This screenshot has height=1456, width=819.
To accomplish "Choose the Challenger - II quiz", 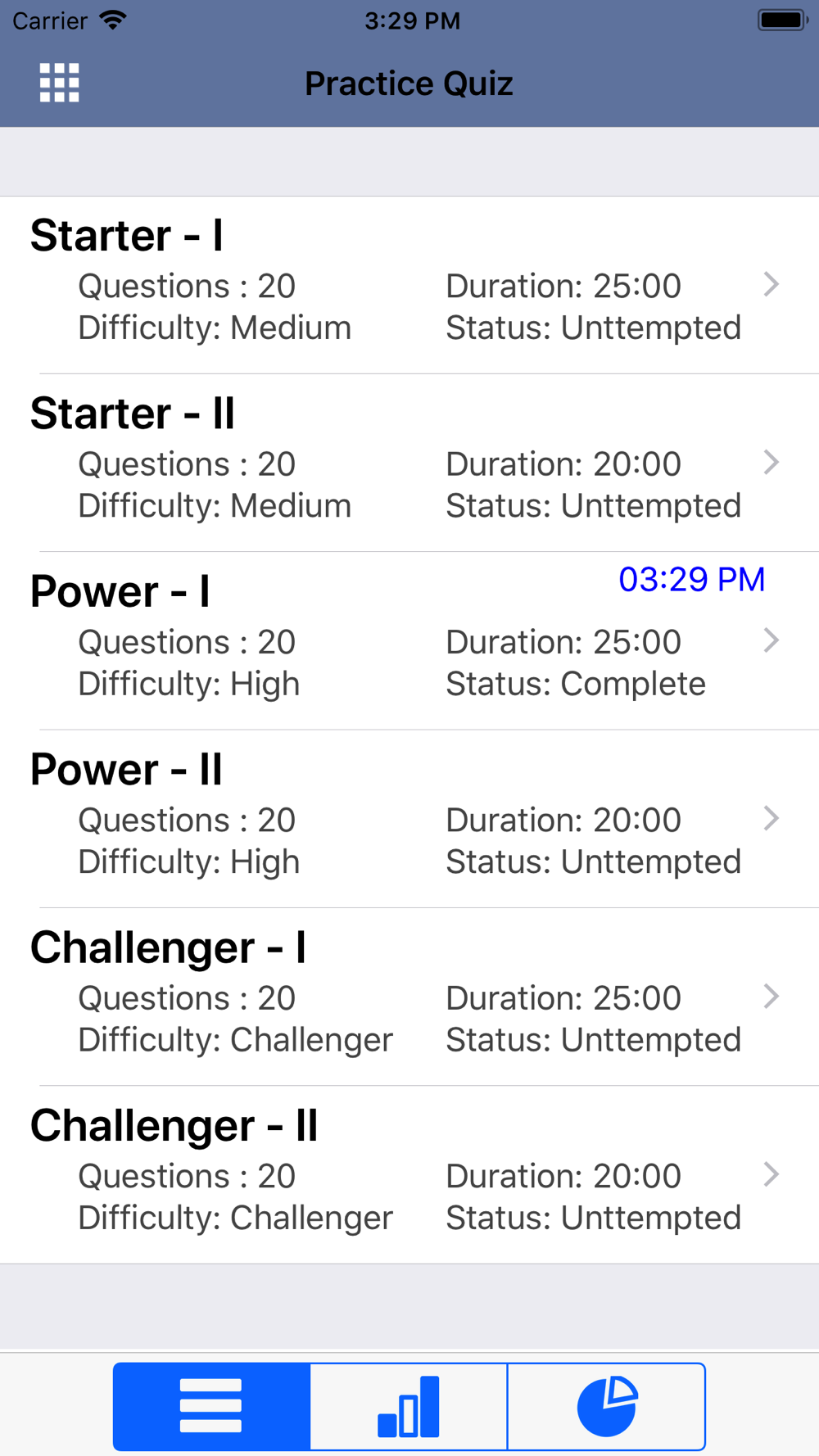I will [x=409, y=1174].
